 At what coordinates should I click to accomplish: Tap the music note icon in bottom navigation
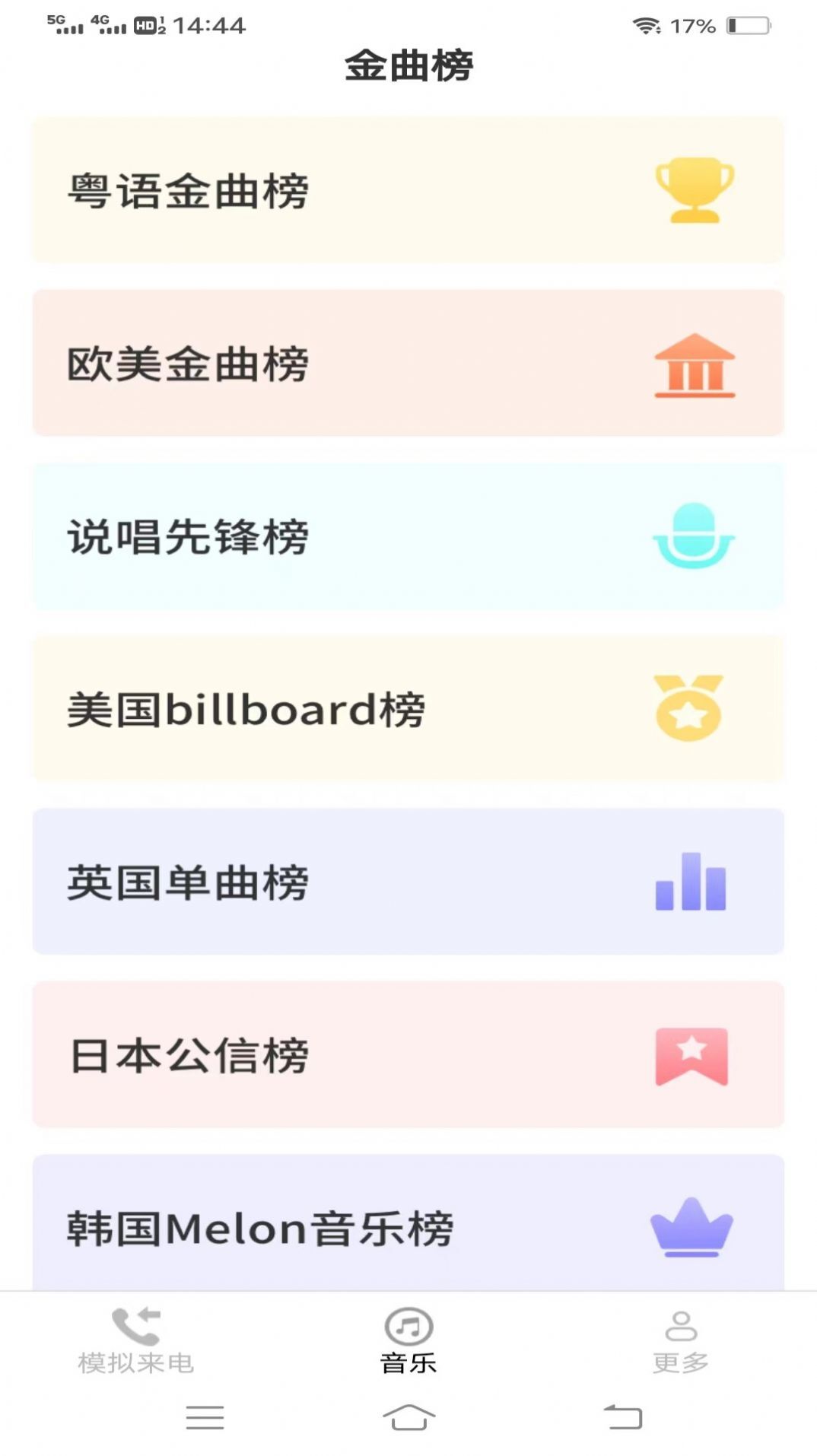point(408,1324)
